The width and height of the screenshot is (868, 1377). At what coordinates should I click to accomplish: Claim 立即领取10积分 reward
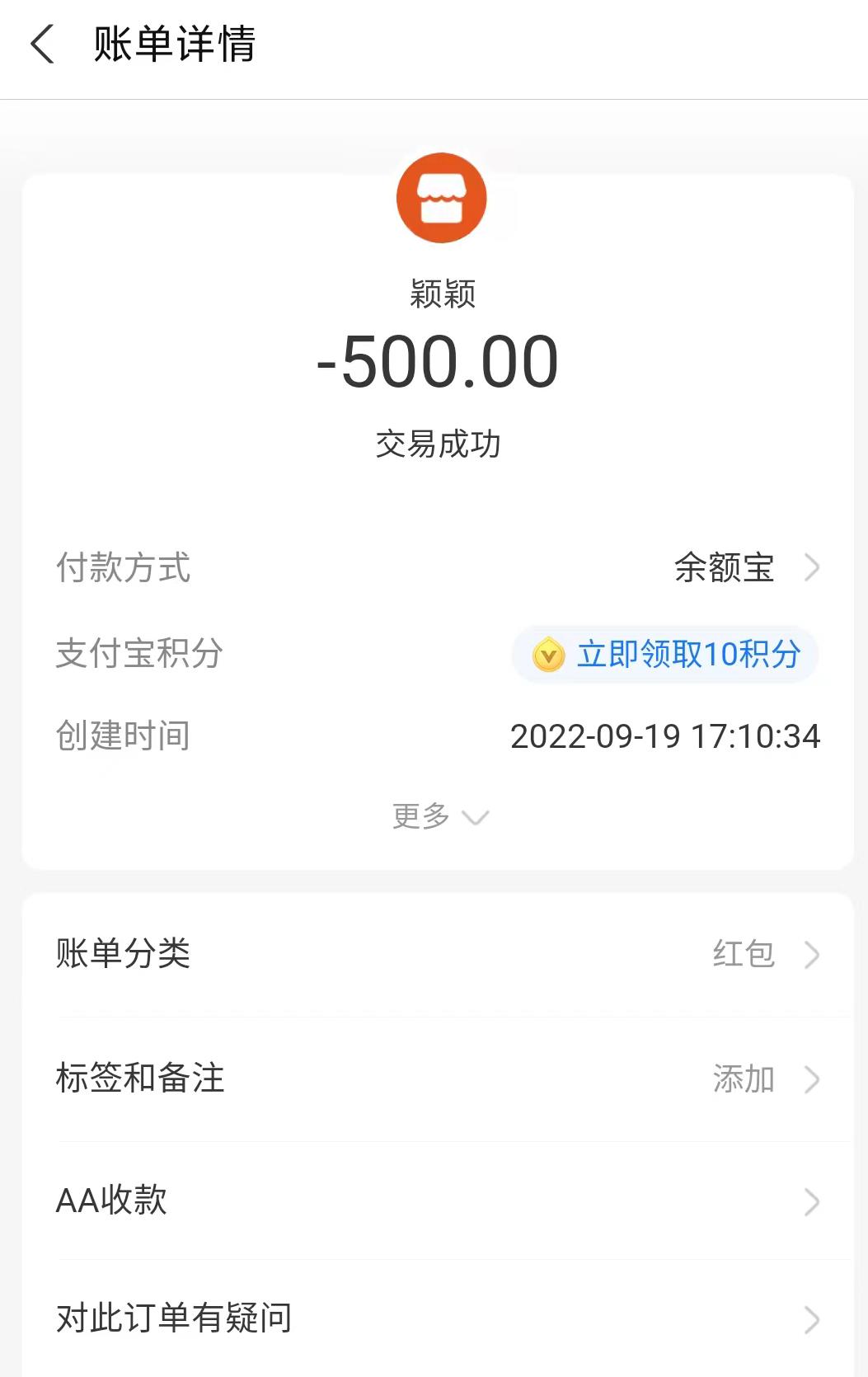[665, 655]
